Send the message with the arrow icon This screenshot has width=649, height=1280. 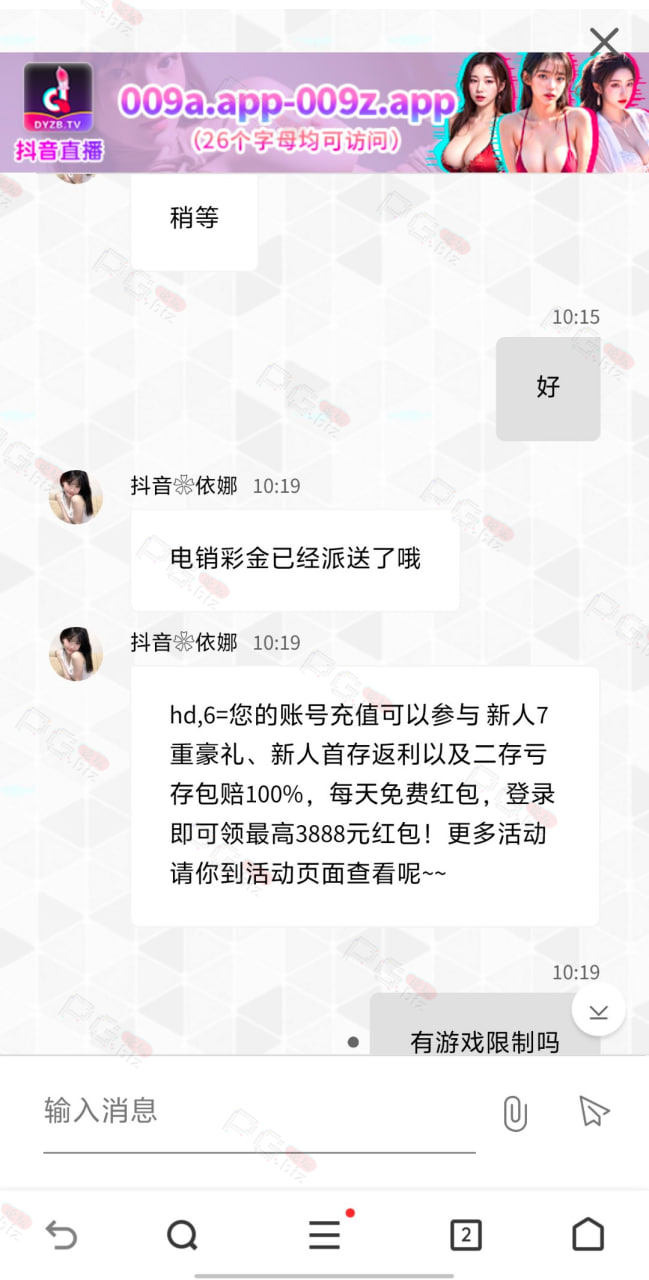coord(594,1111)
